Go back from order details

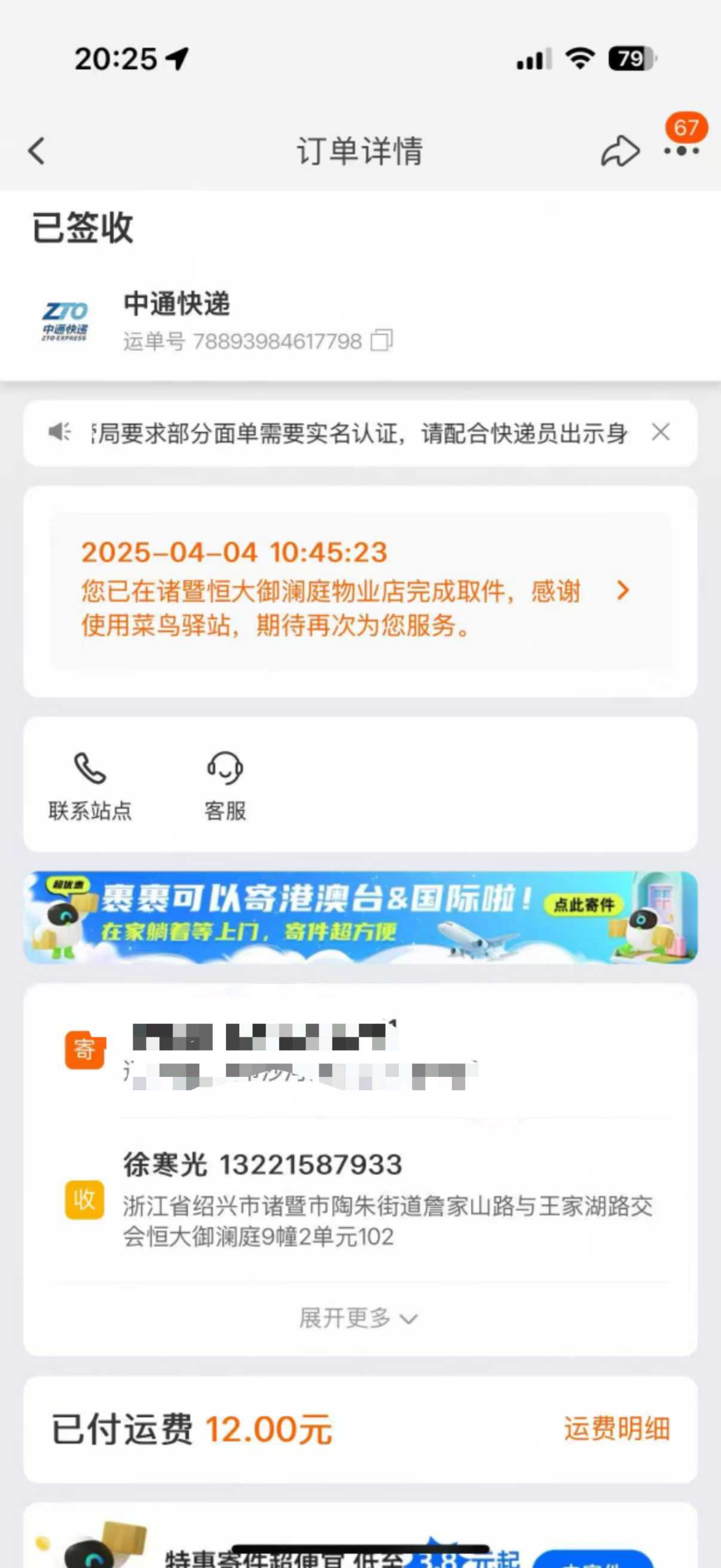pyautogui.click(x=36, y=150)
